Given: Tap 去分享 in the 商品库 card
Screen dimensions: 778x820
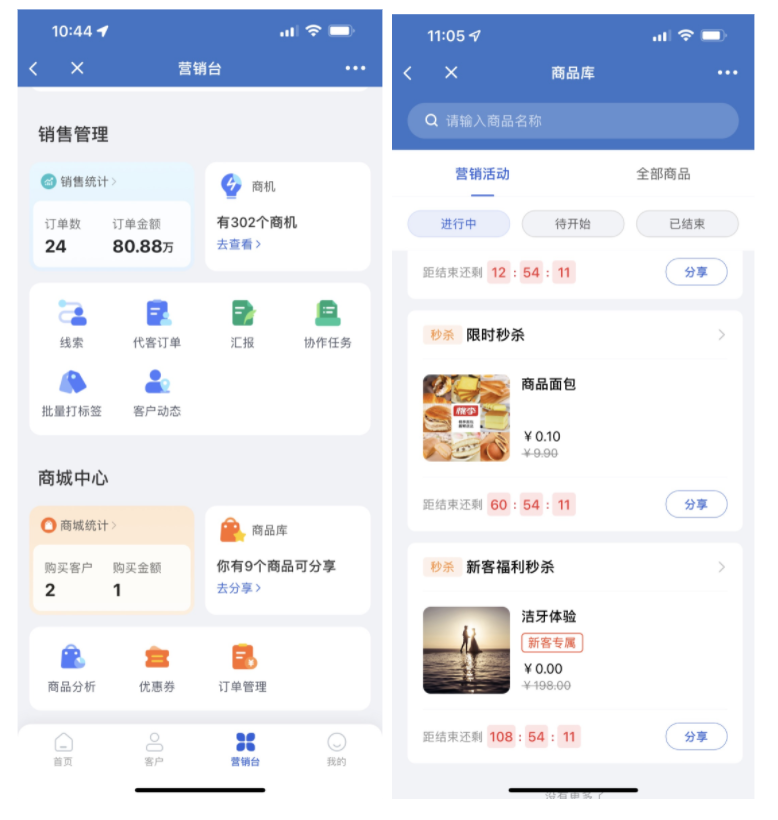Looking at the screenshot, I should coord(239,588).
